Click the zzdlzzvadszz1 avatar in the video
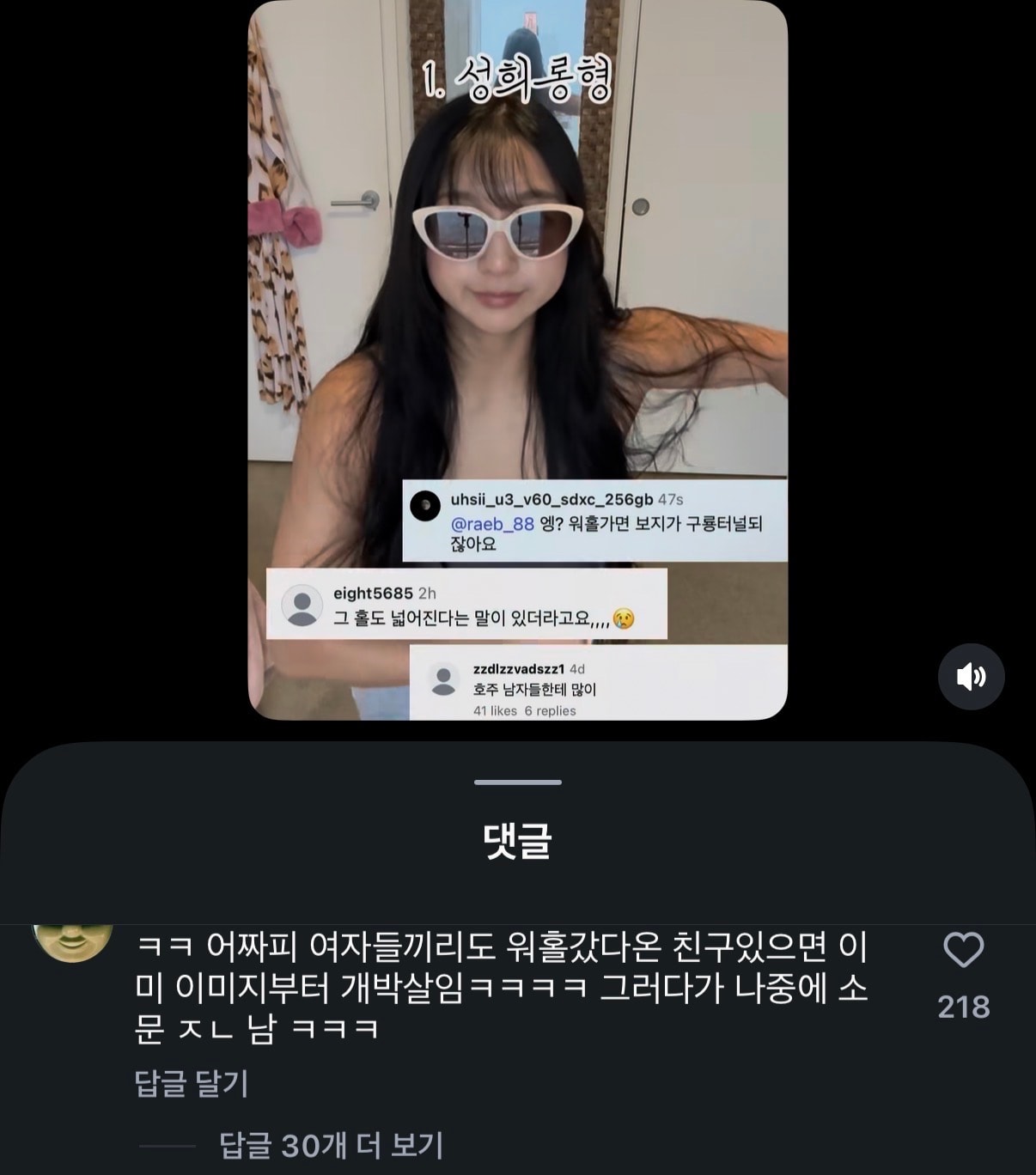This screenshot has height=1175, width=1036. point(443,679)
